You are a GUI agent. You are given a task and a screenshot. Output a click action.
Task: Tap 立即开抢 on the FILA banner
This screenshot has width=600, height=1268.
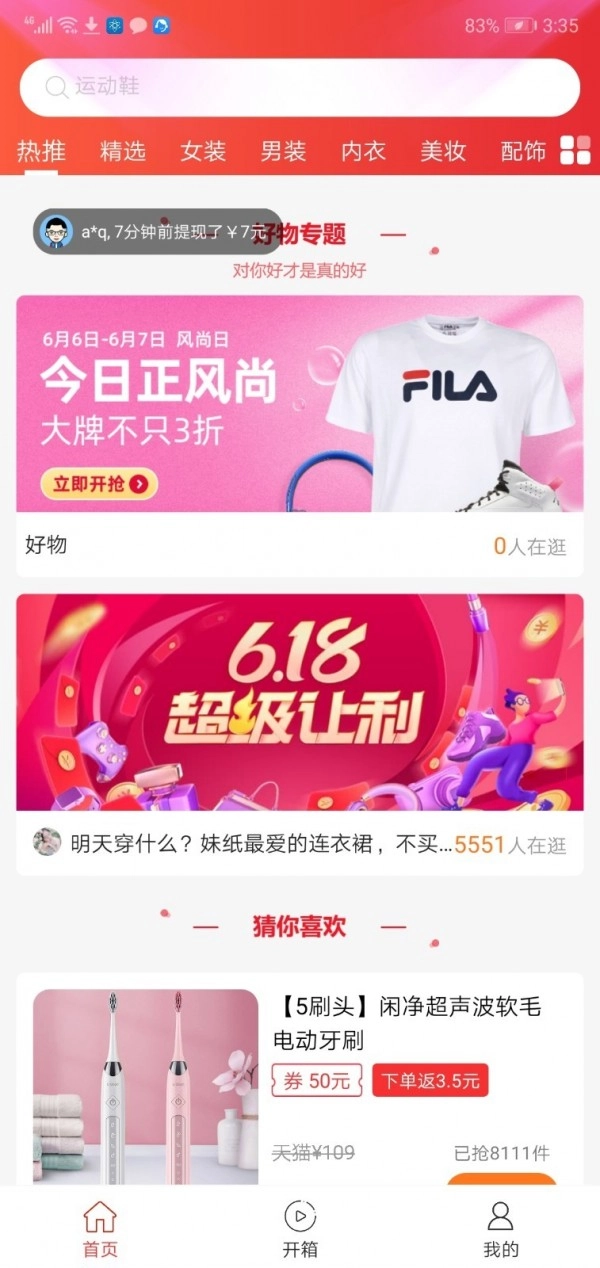coord(99,485)
